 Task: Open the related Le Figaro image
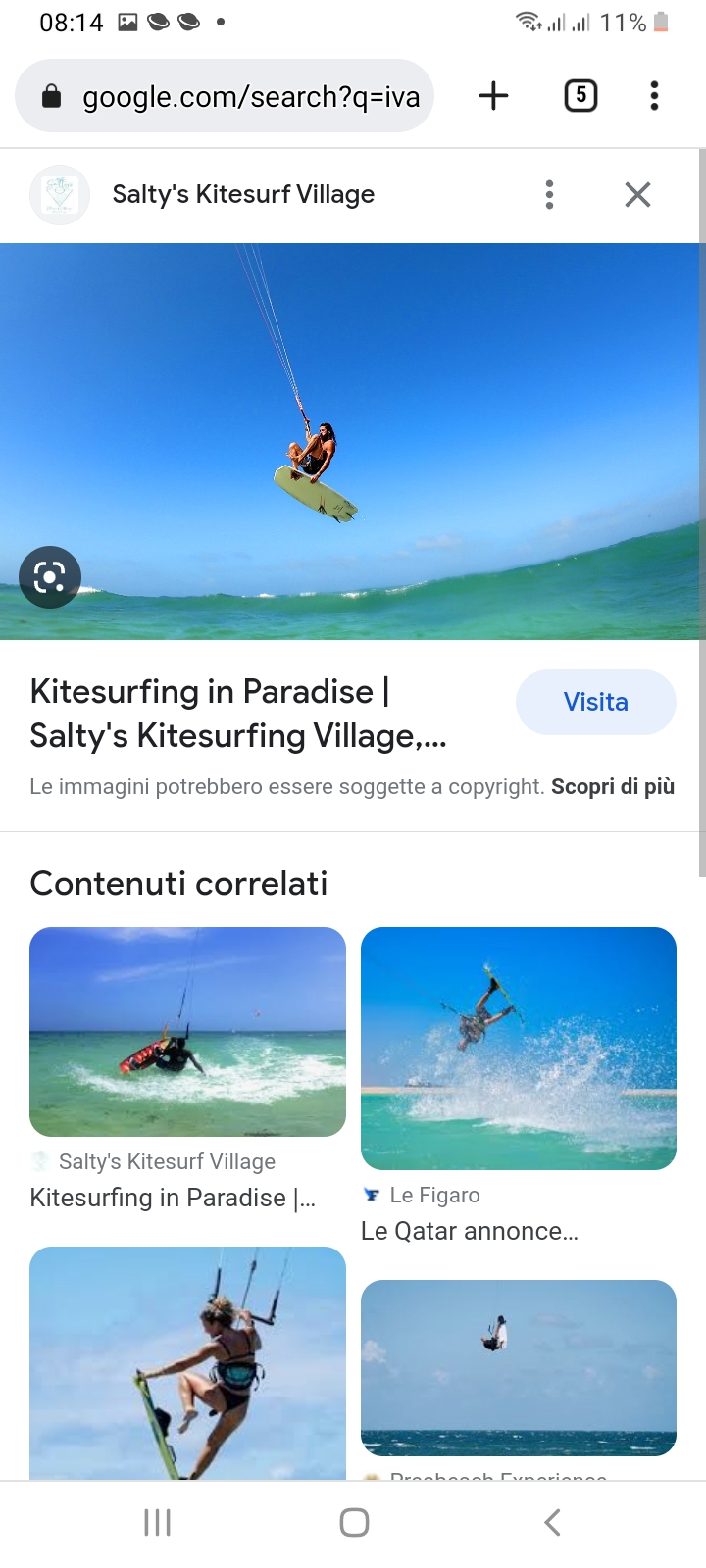point(519,1048)
